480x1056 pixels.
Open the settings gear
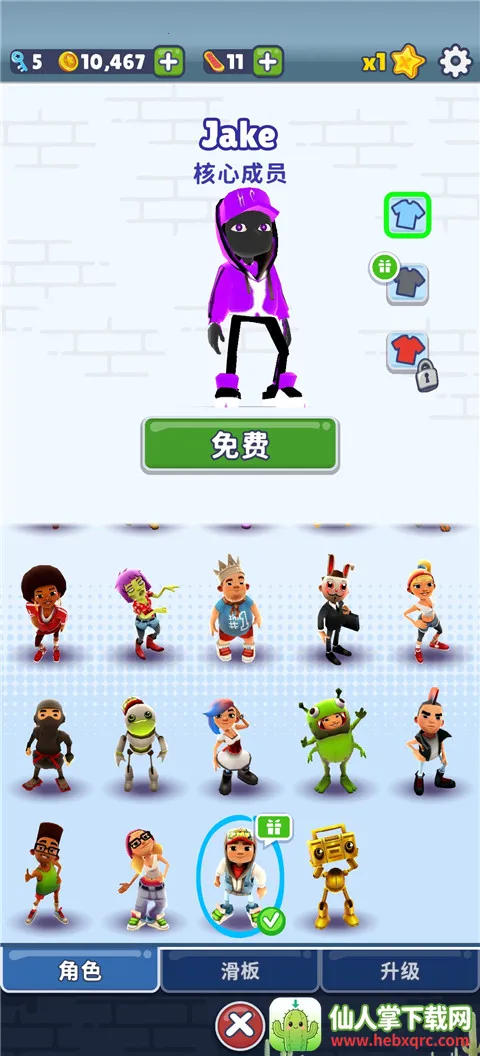click(456, 62)
